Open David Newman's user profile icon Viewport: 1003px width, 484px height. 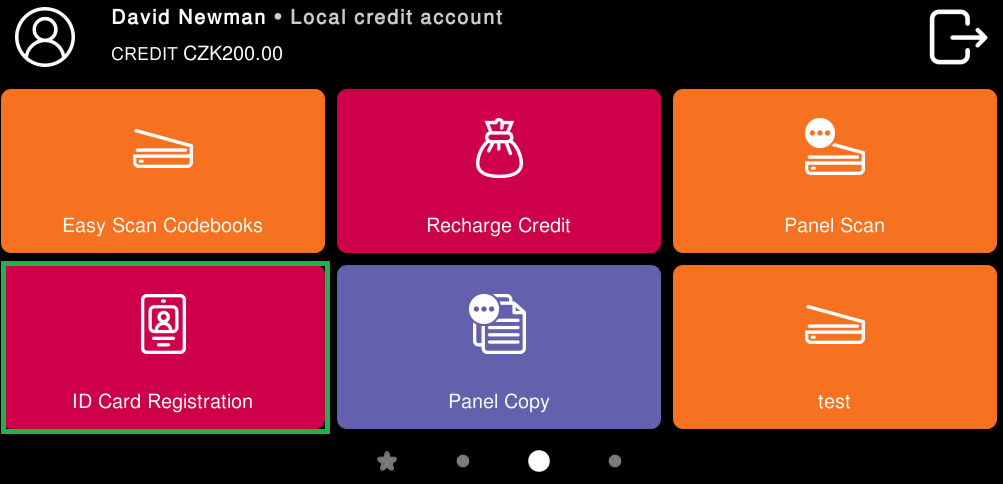pos(45,37)
